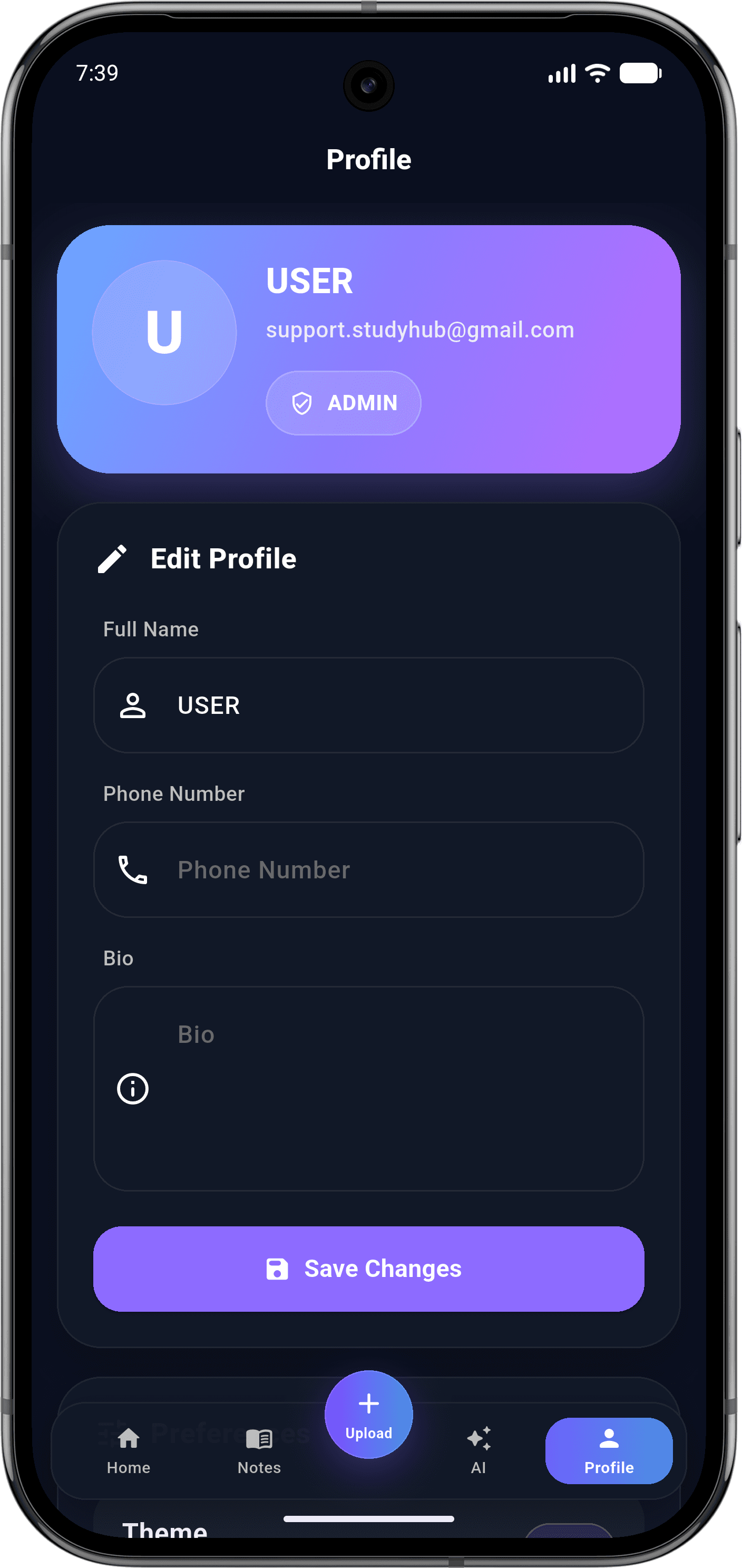The image size is (742, 1568).
Task: Open the Upload action button
Action: 368,1415
